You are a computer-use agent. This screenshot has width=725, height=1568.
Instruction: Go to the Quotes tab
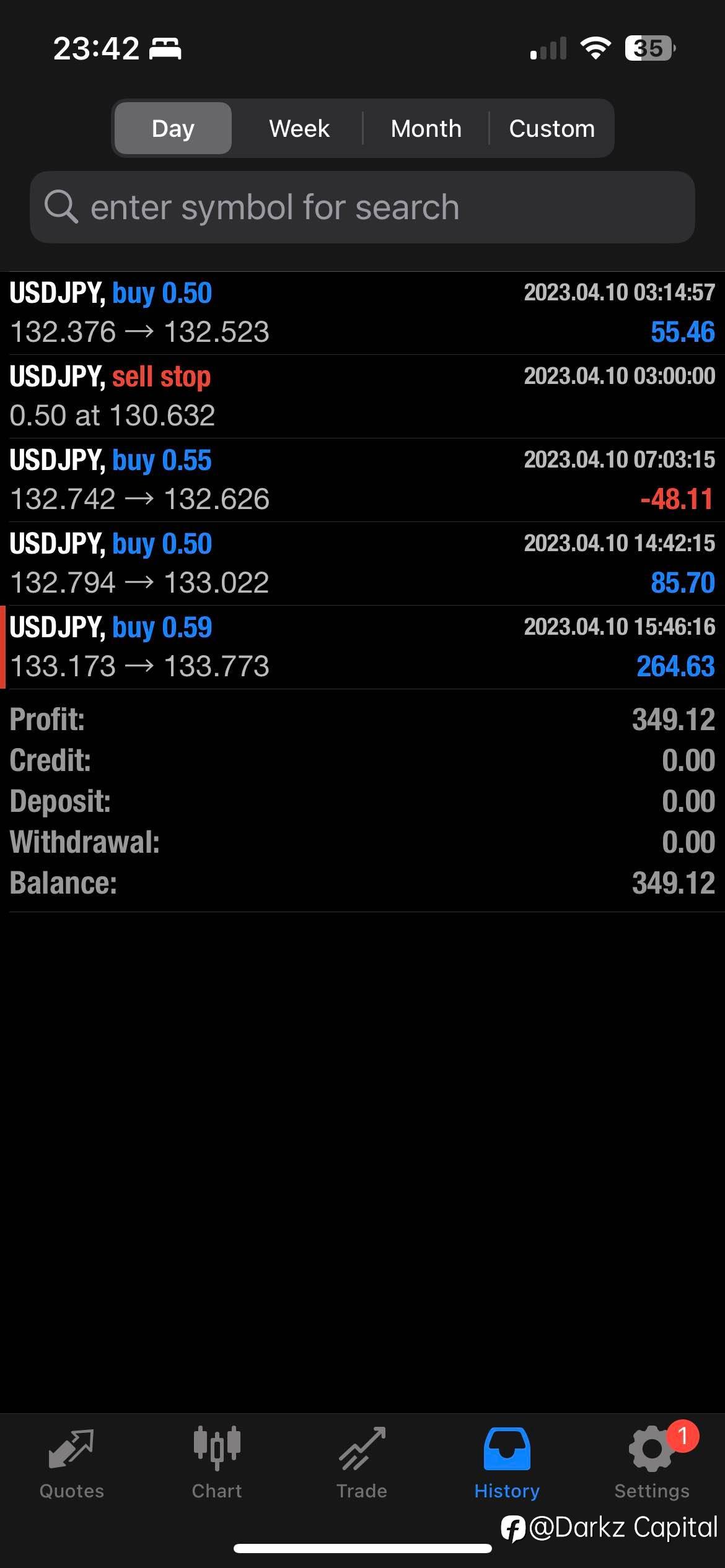(72, 1464)
